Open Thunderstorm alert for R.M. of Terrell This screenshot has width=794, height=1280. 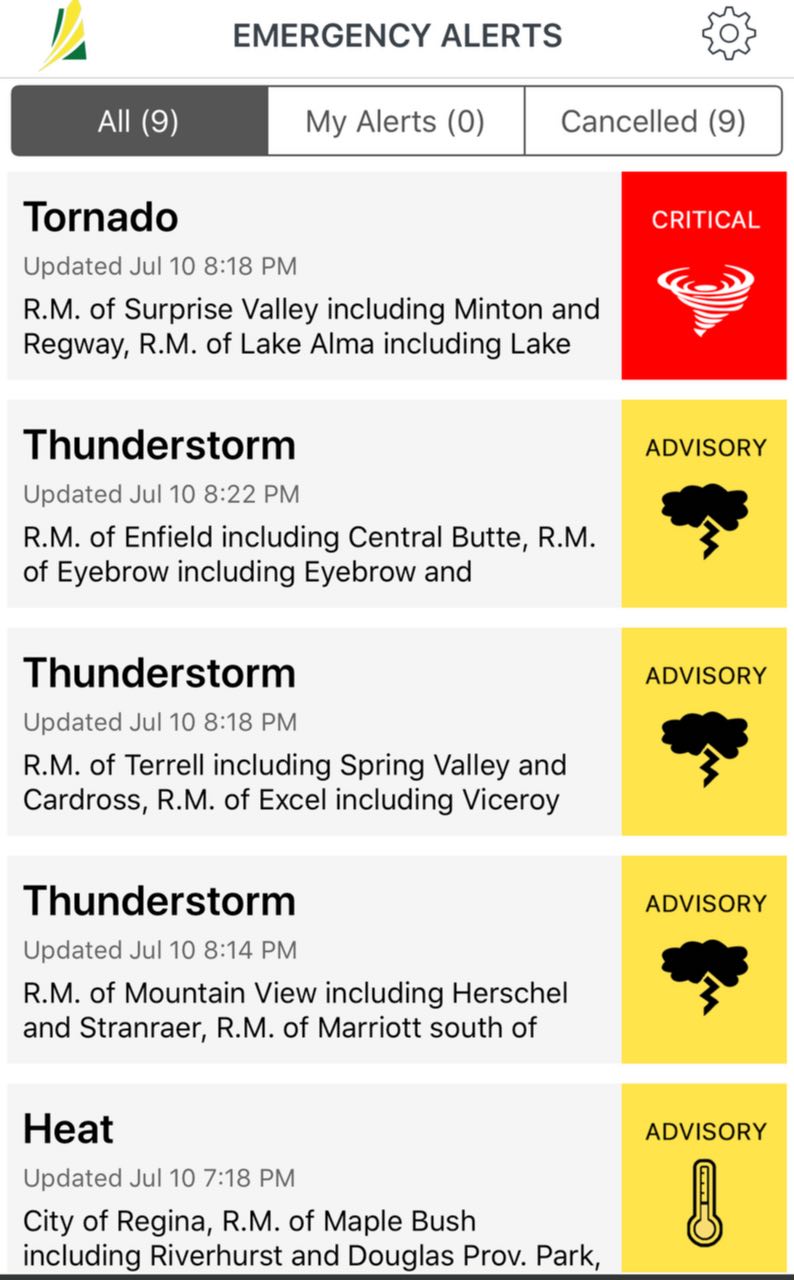pos(397,731)
